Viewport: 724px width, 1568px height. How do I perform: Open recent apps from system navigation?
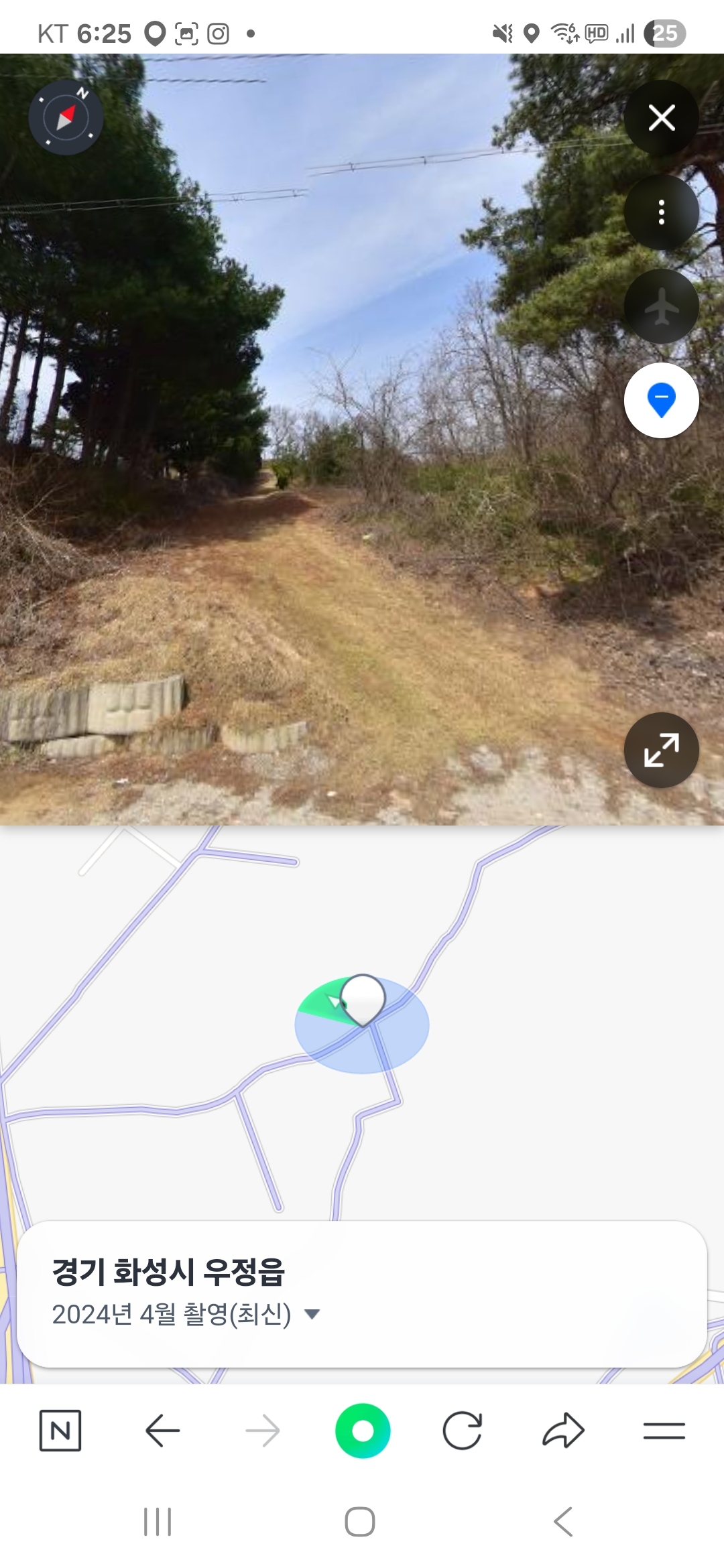[158, 1522]
